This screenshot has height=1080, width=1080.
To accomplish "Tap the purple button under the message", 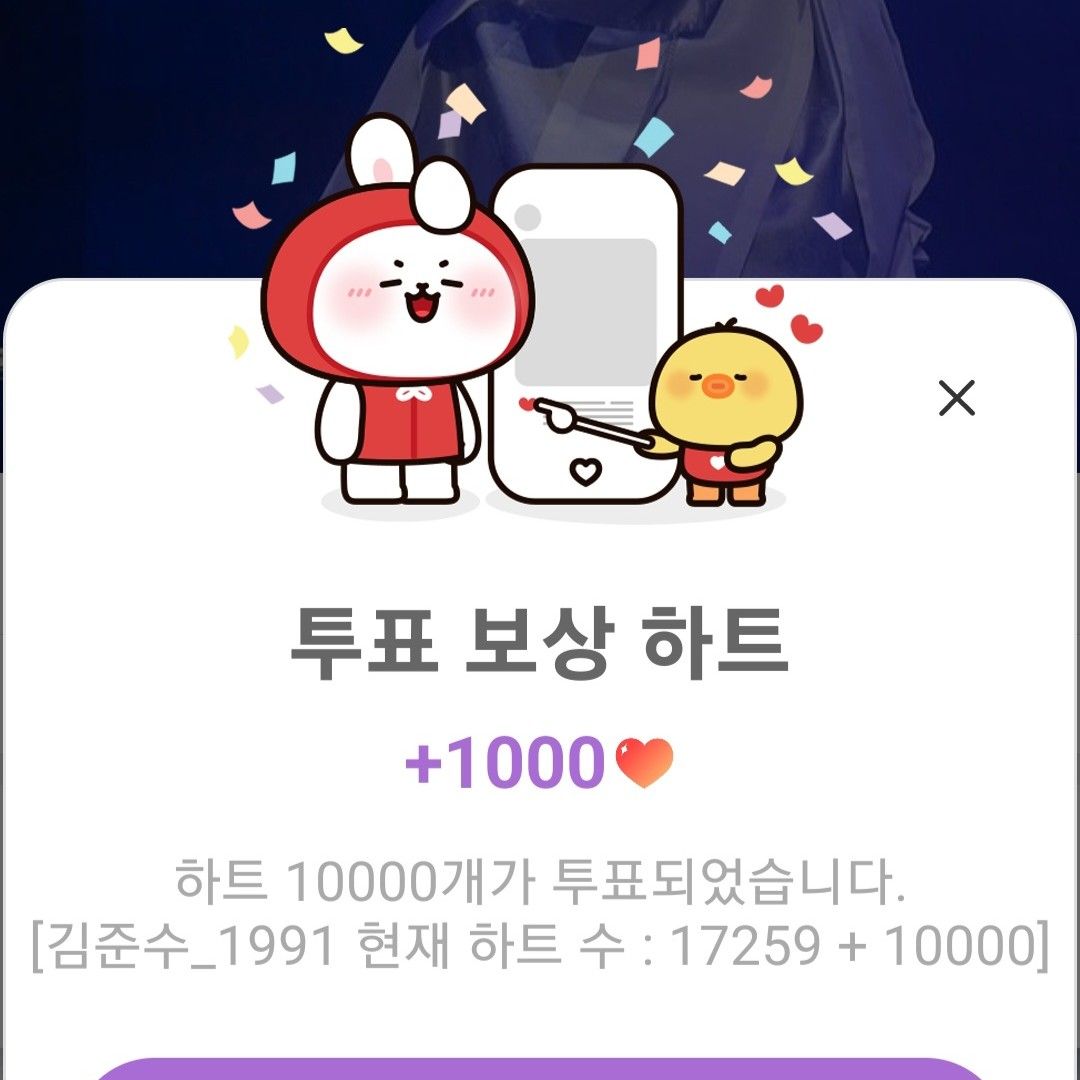I will coord(540,1069).
